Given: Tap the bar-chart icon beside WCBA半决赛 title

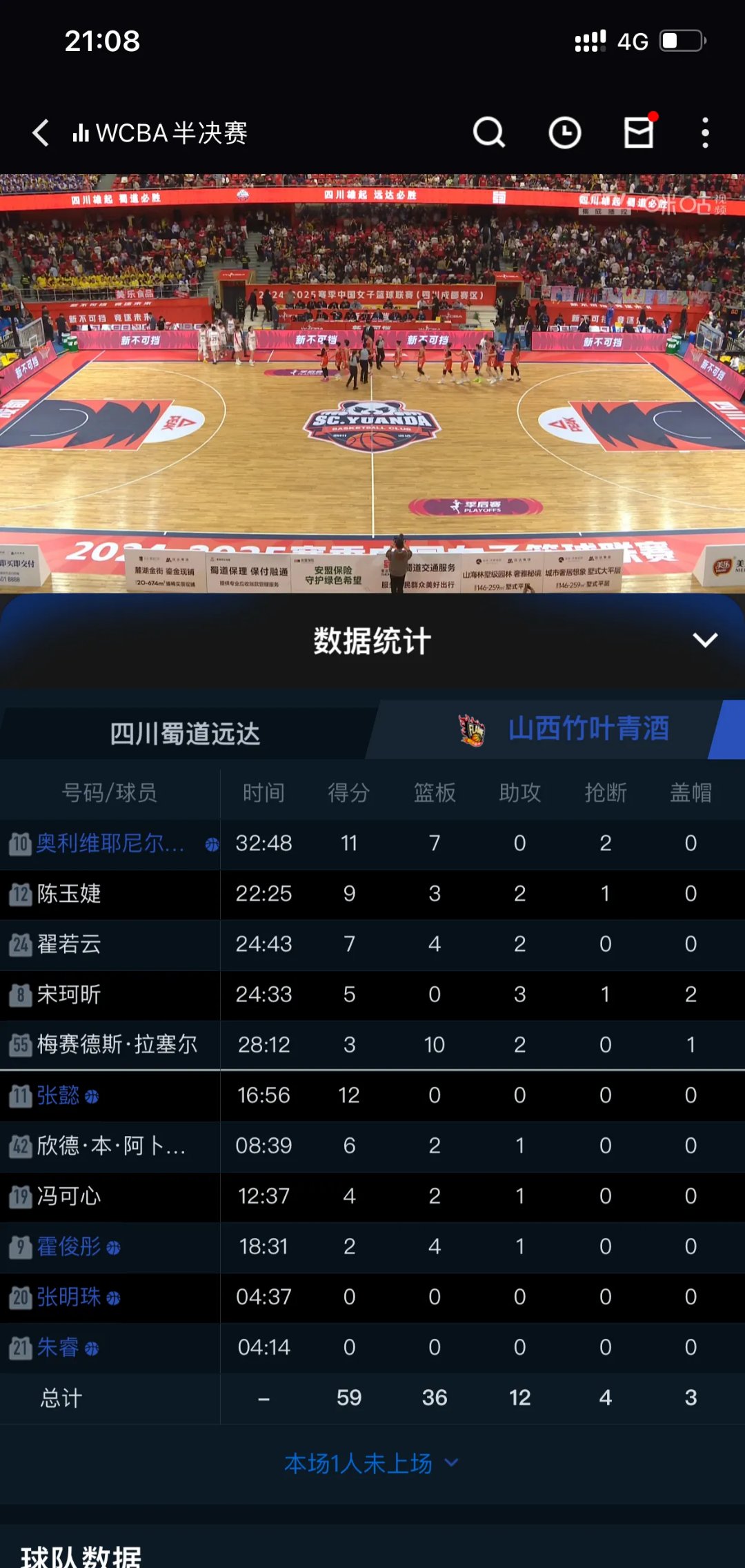Looking at the screenshot, I should [x=83, y=133].
